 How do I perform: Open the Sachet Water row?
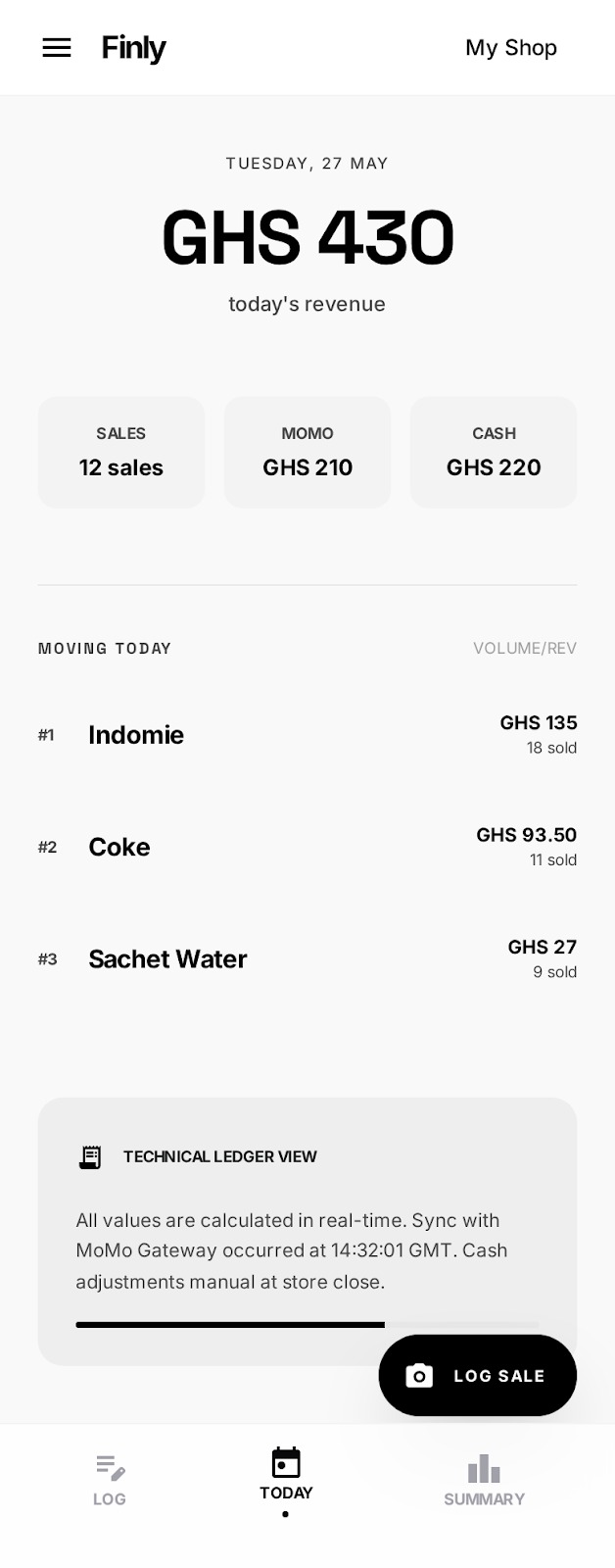tap(307, 959)
